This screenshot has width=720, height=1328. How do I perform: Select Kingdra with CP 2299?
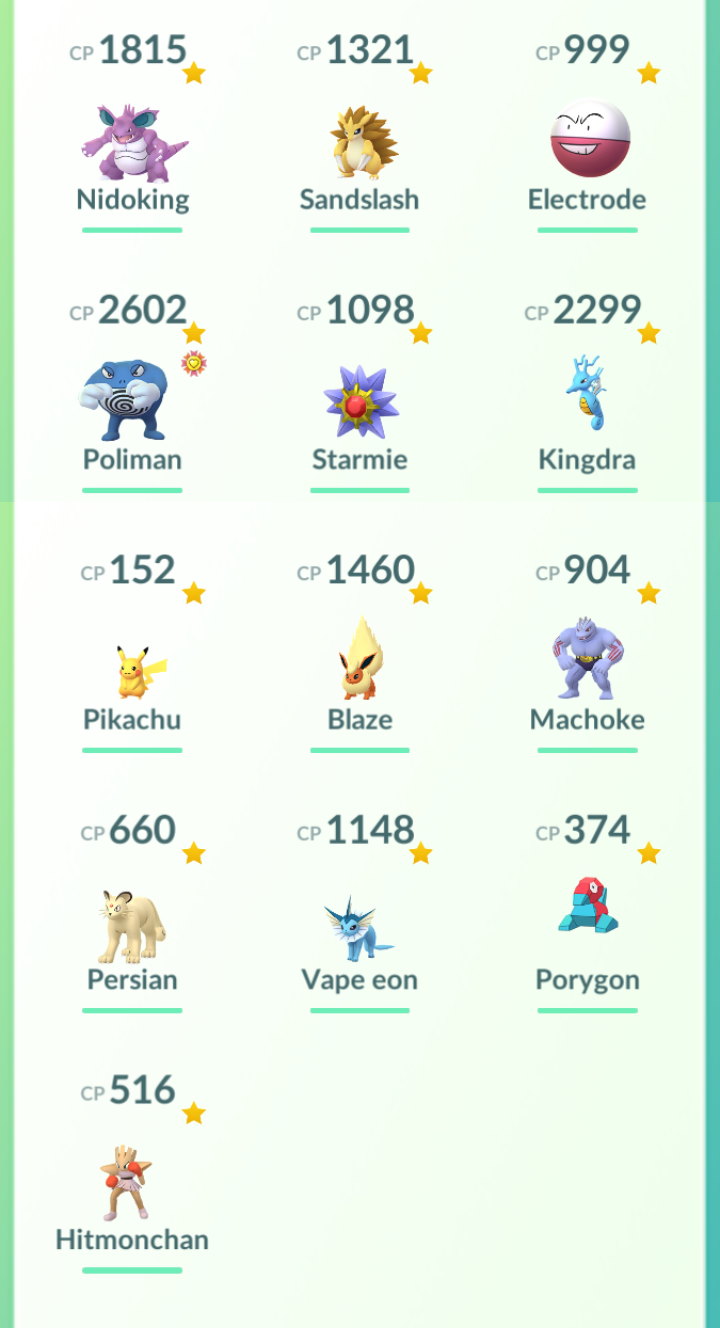pyautogui.click(x=588, y=395)
